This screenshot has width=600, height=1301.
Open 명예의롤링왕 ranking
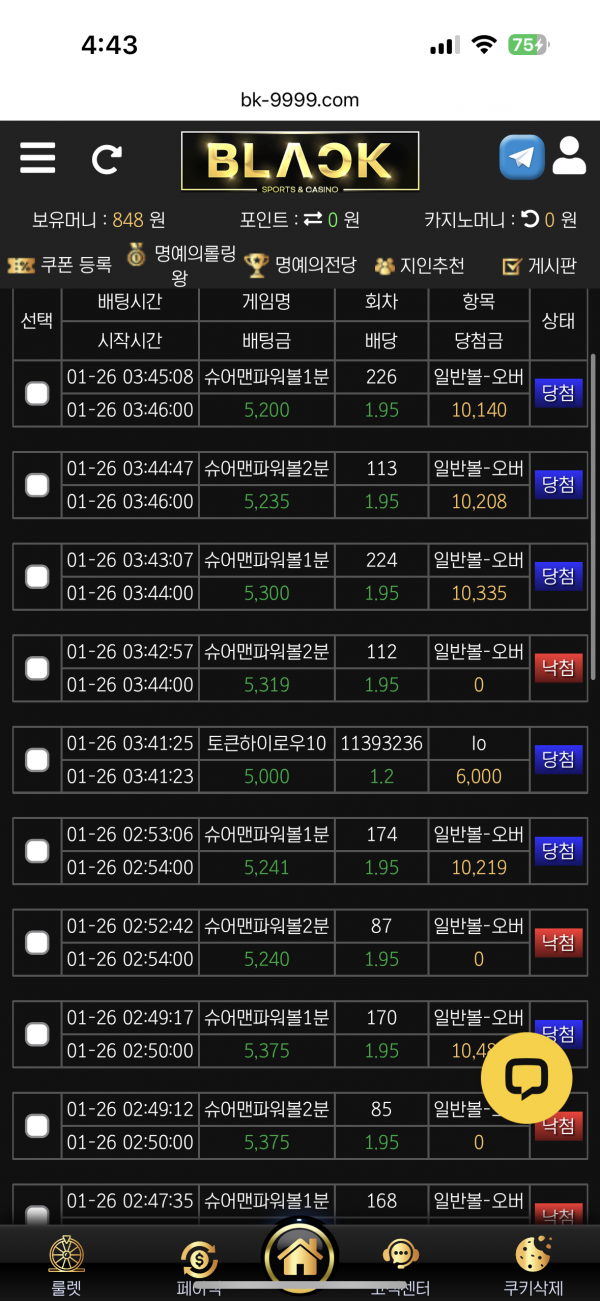[x=183, y=265]
